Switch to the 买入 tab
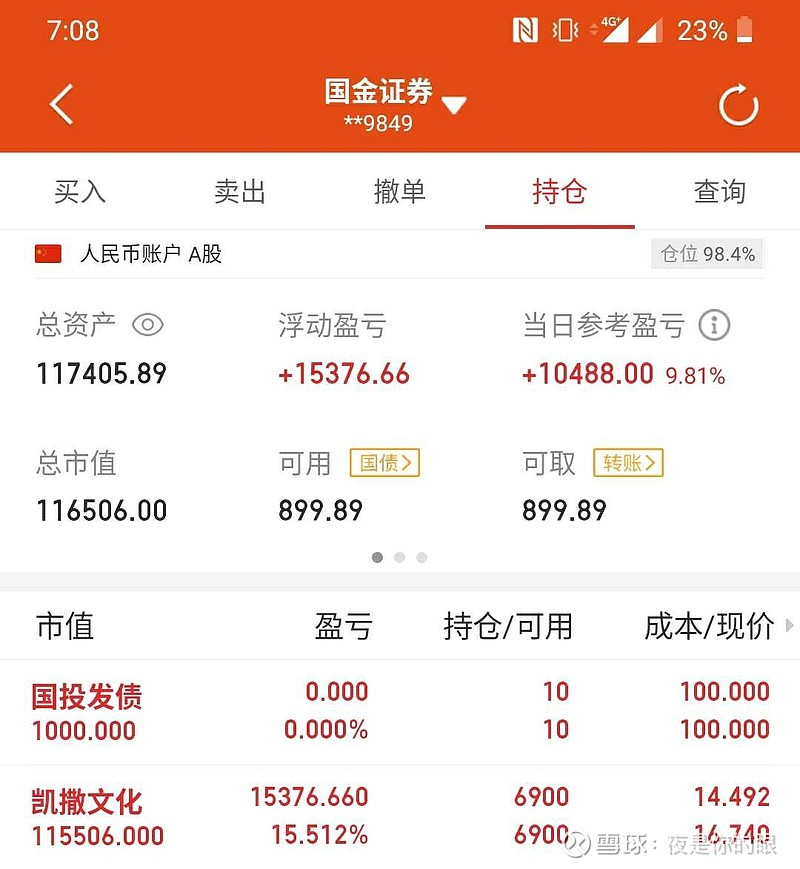Viewport: 800px width, 869px height. [79, 191]
